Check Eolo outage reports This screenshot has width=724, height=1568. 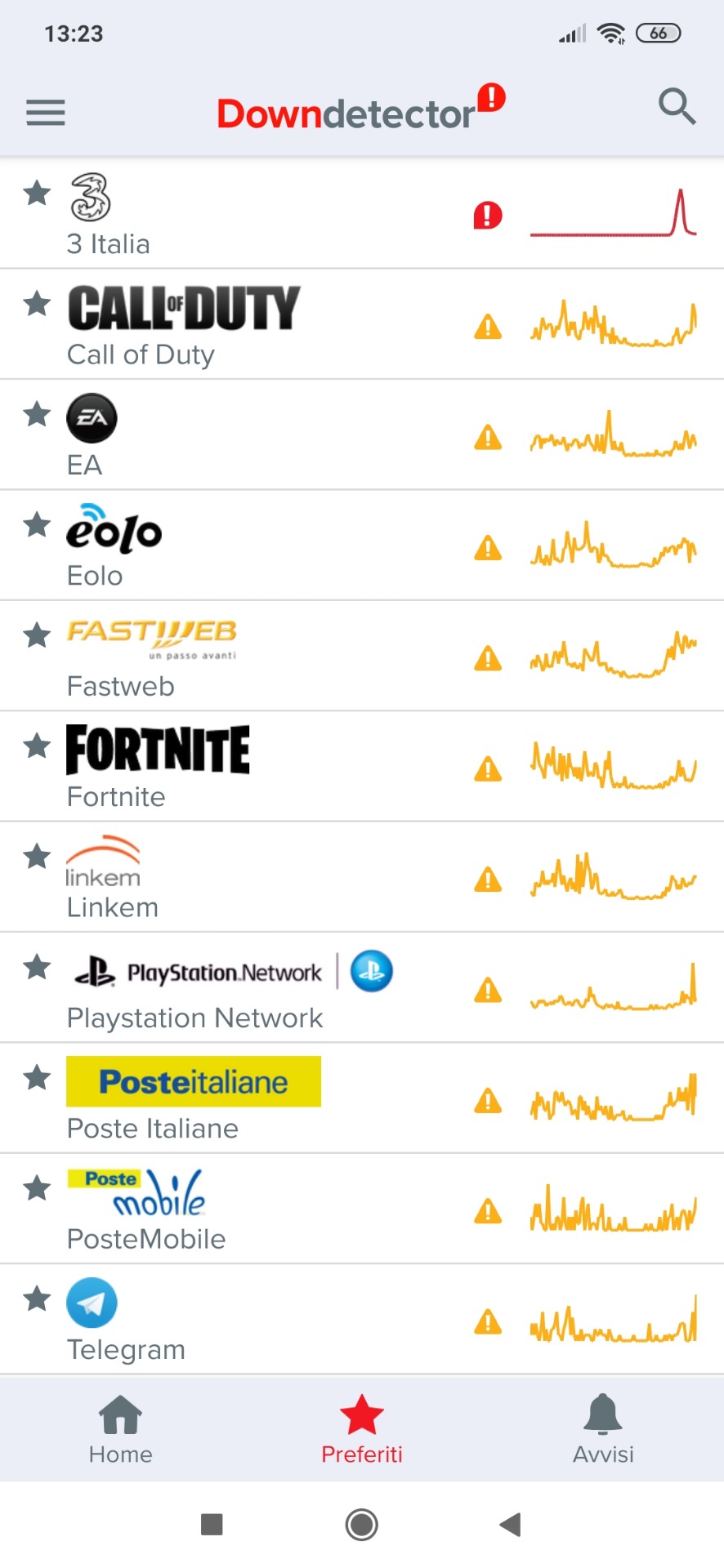pyautogui.click(x=95, y=575)
